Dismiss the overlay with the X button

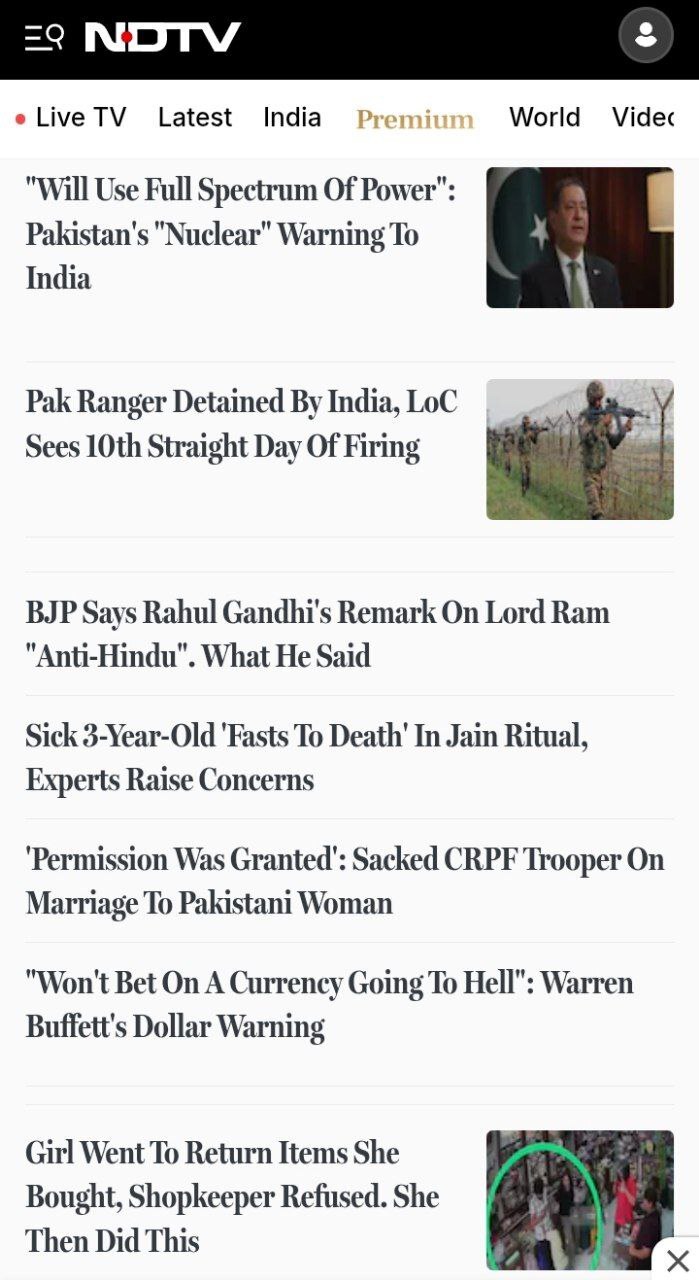coord(678,1260)
